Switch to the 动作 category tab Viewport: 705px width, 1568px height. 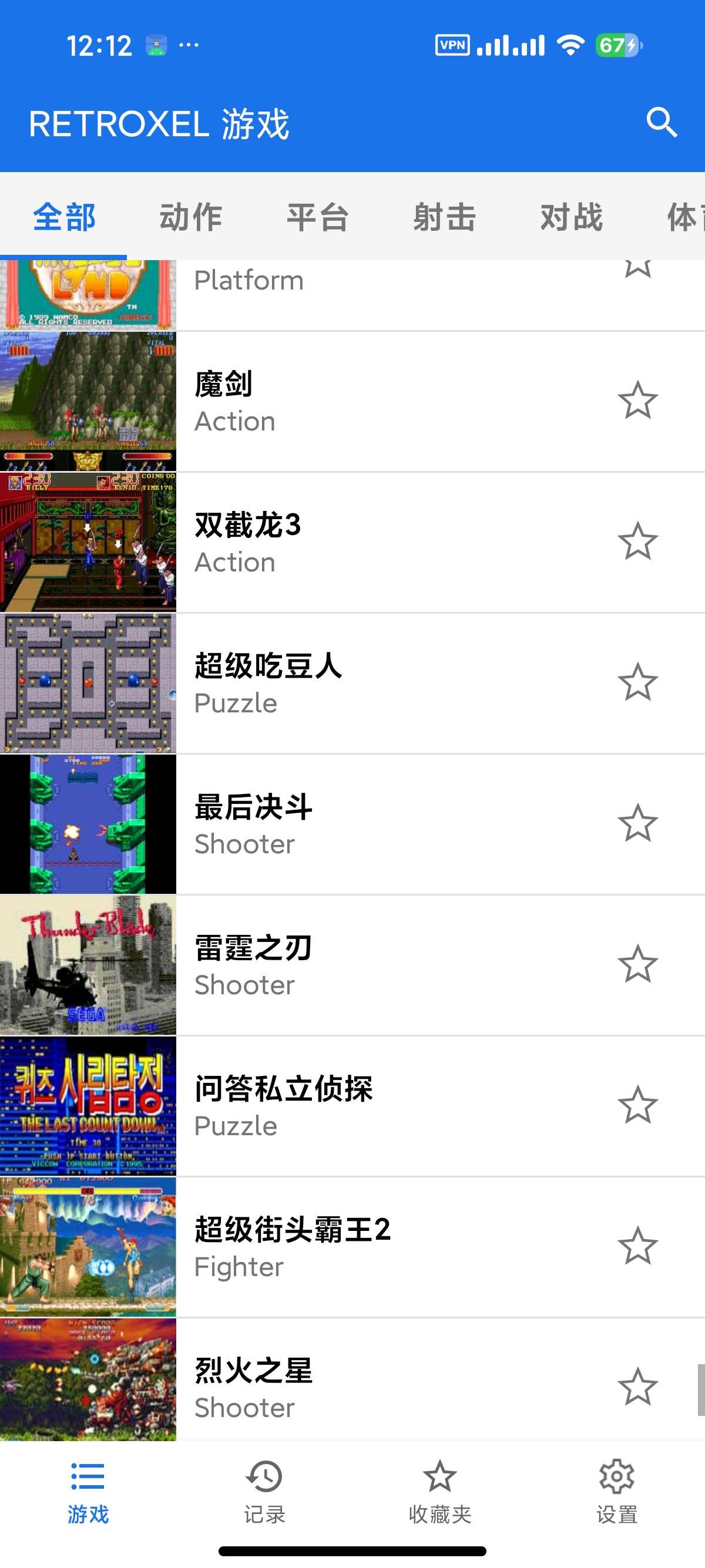point(190,217)
